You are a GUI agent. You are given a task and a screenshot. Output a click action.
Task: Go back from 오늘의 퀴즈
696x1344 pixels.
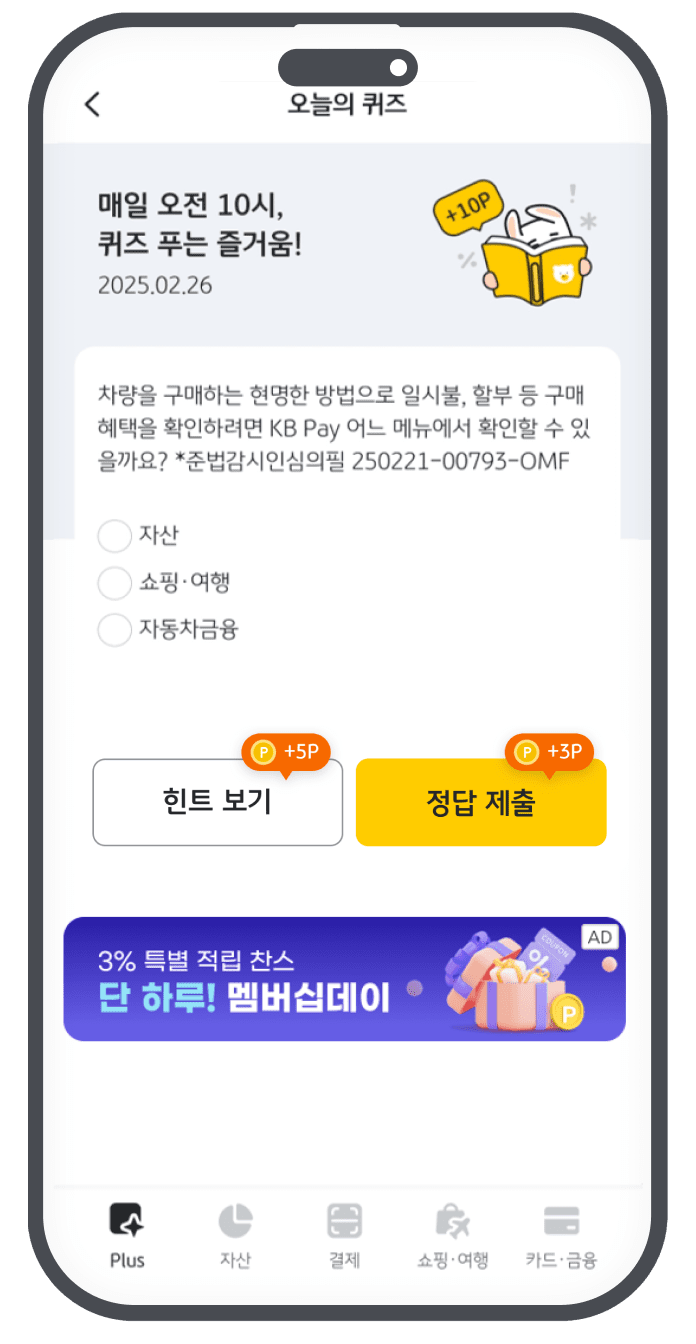(92, 104)
